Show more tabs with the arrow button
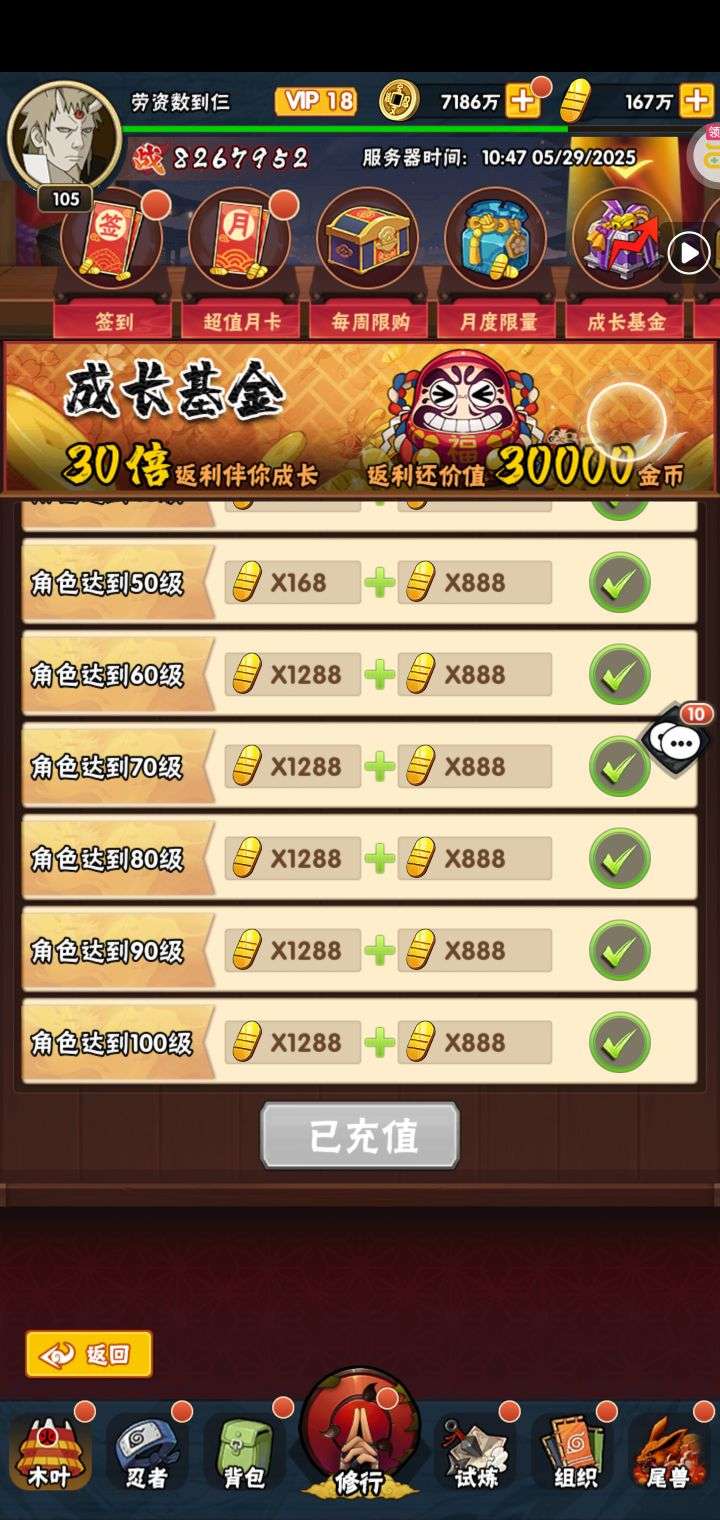This screenshot has width=720, height=1520. click(688, 253)
